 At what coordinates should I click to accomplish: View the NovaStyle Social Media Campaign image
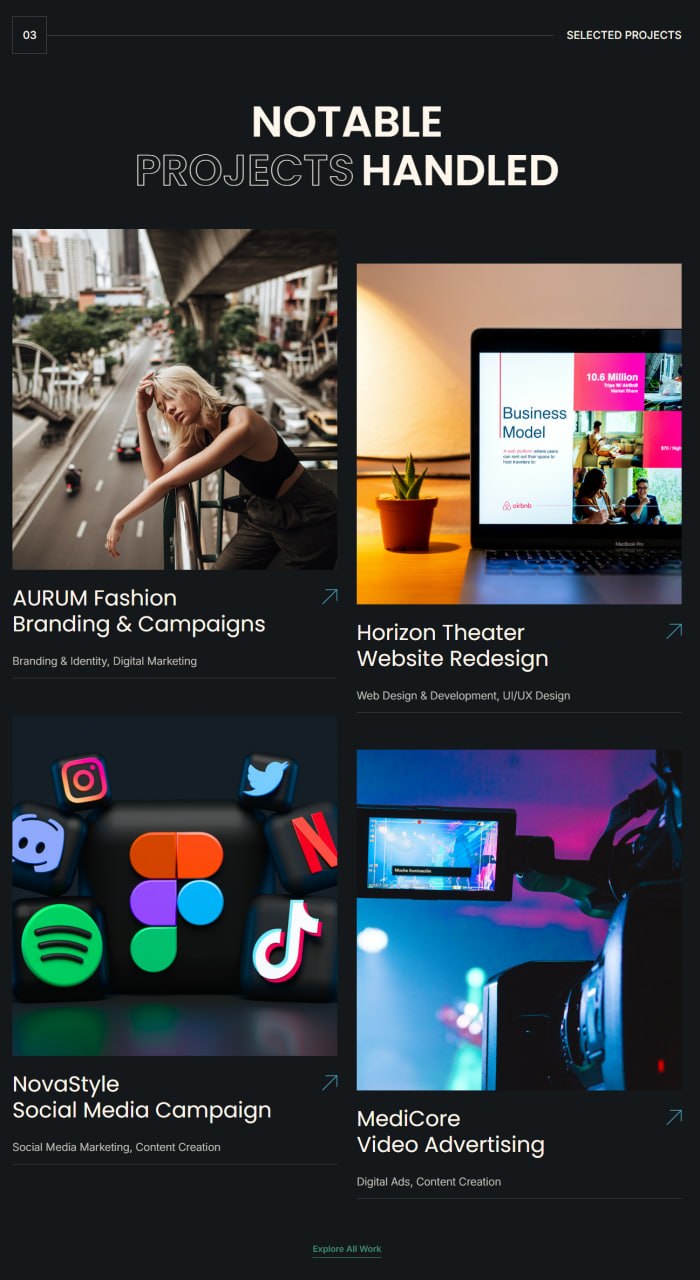(174, 885)
